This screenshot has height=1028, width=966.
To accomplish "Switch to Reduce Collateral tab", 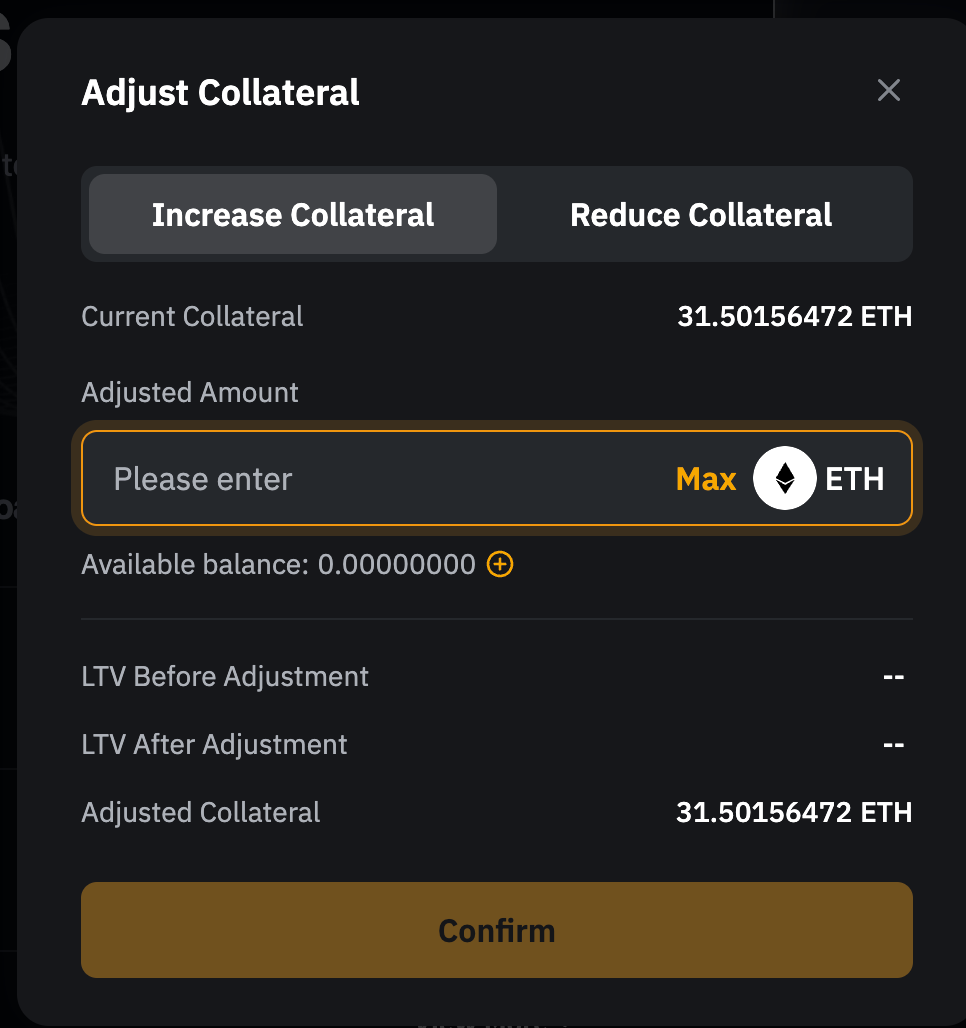I will pos(701,215).
